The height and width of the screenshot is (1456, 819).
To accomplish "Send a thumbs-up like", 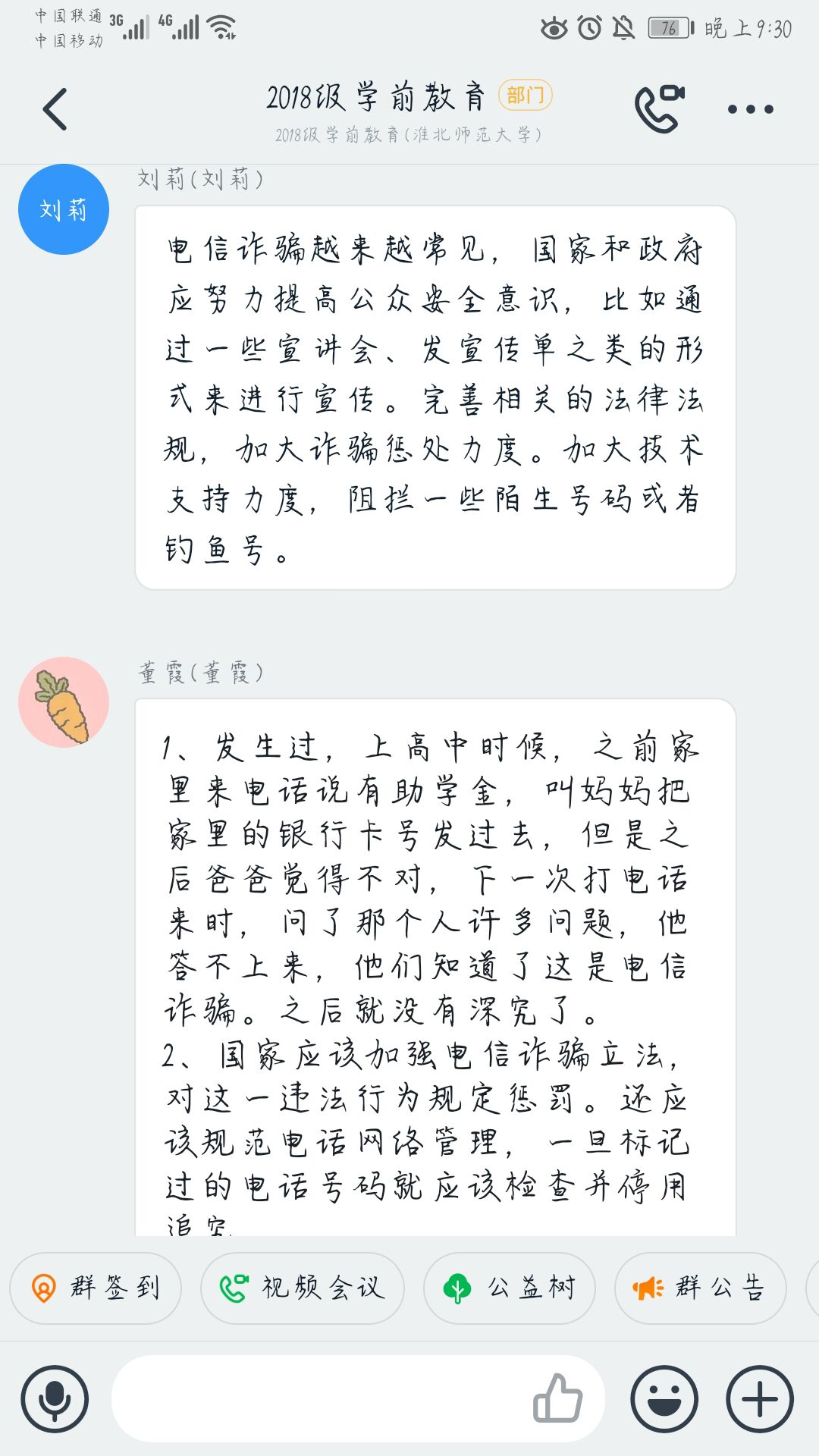I will coord(557,1399).
